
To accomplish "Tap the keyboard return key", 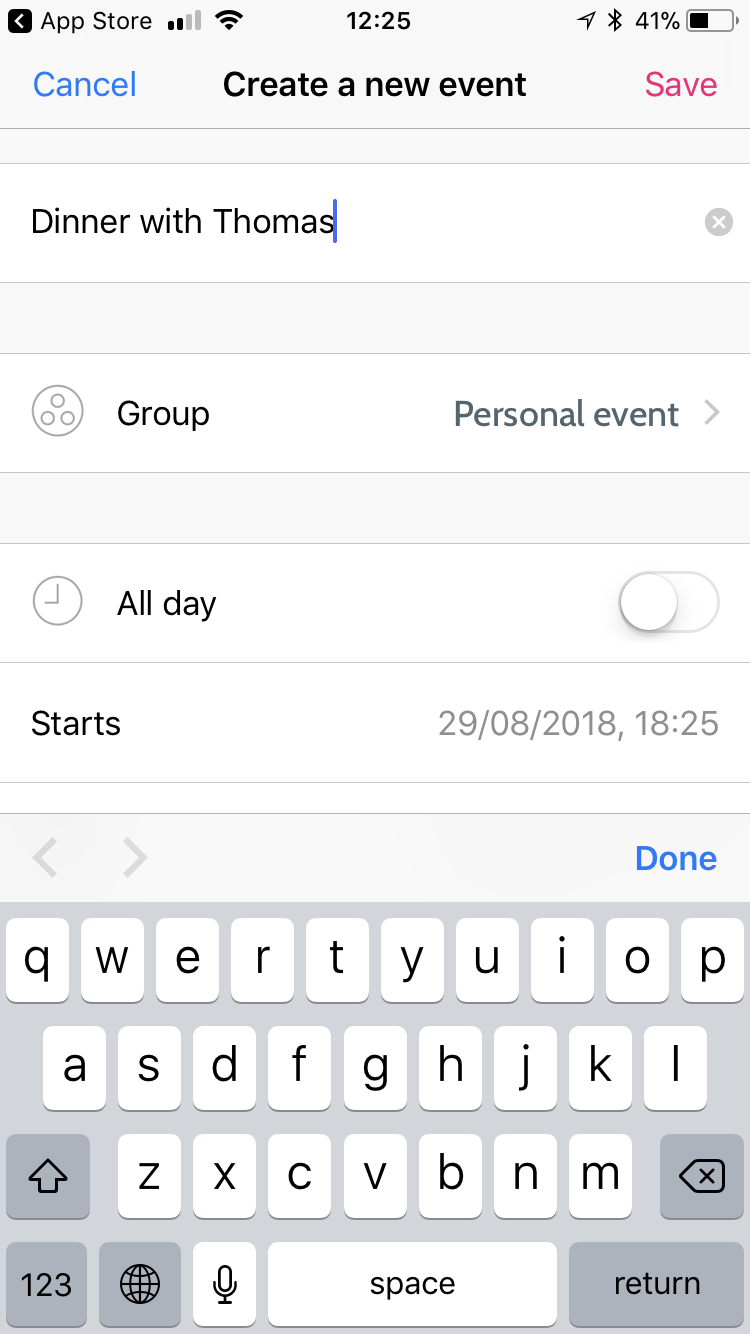I will pos(656,1284).
